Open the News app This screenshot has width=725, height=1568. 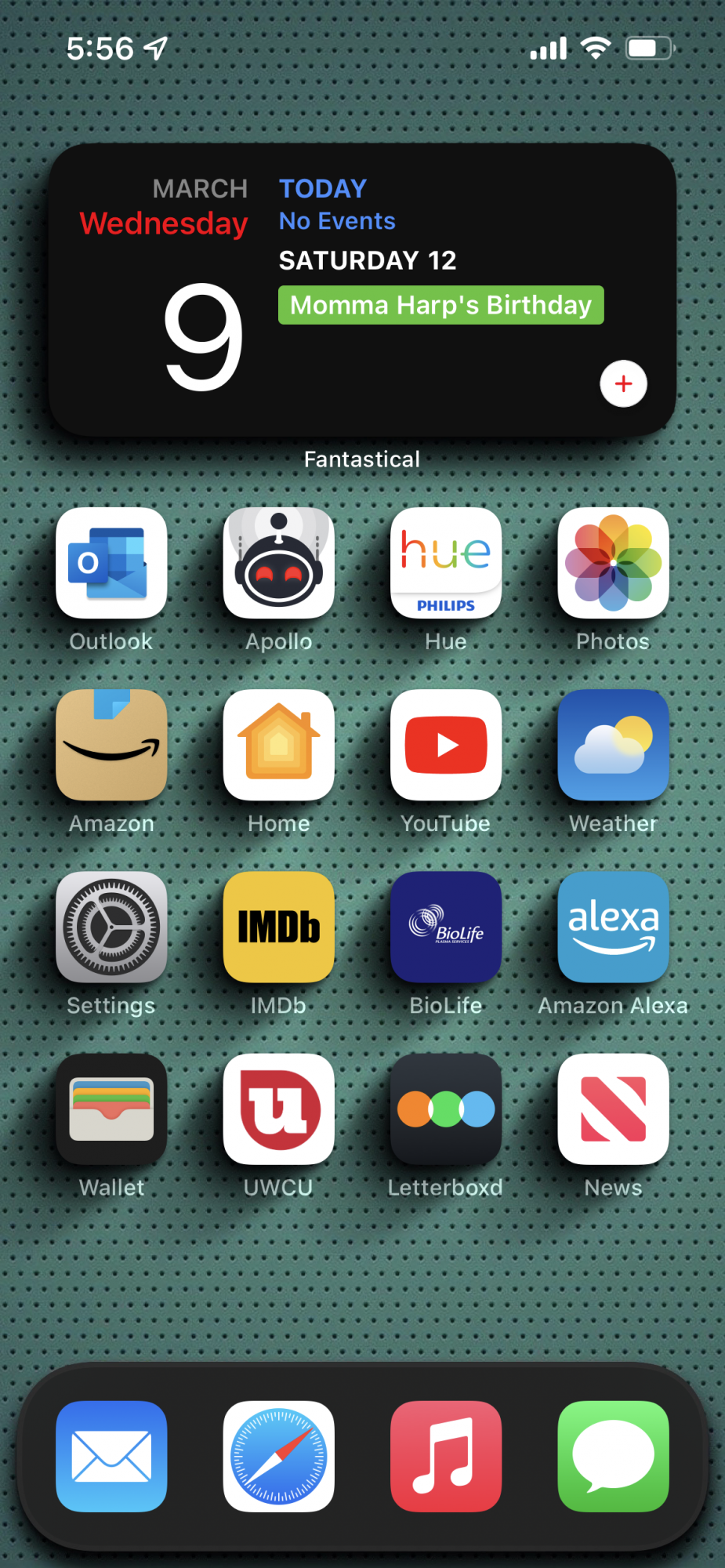pyautogui.click(x=613, y=1109)
